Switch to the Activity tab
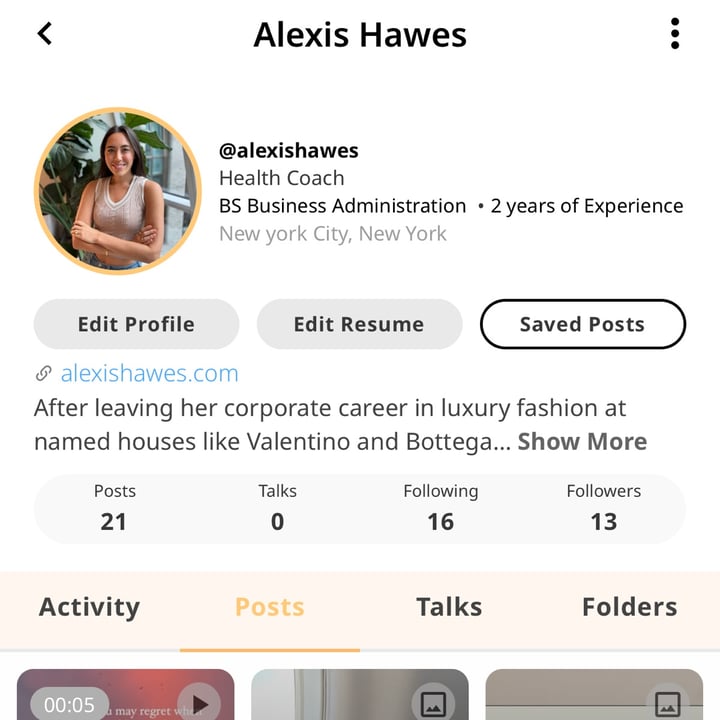Screen dimensions: 720x720 pyautogui.click(x=89, y=607)
